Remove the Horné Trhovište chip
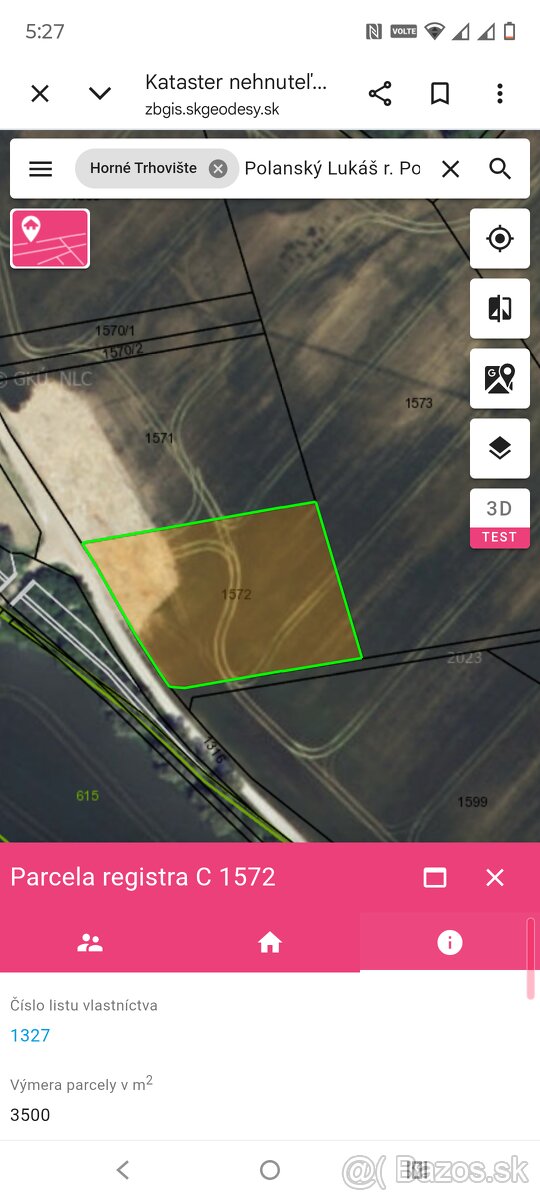This screenshot has height=1200, width=540. coord(218,169)
